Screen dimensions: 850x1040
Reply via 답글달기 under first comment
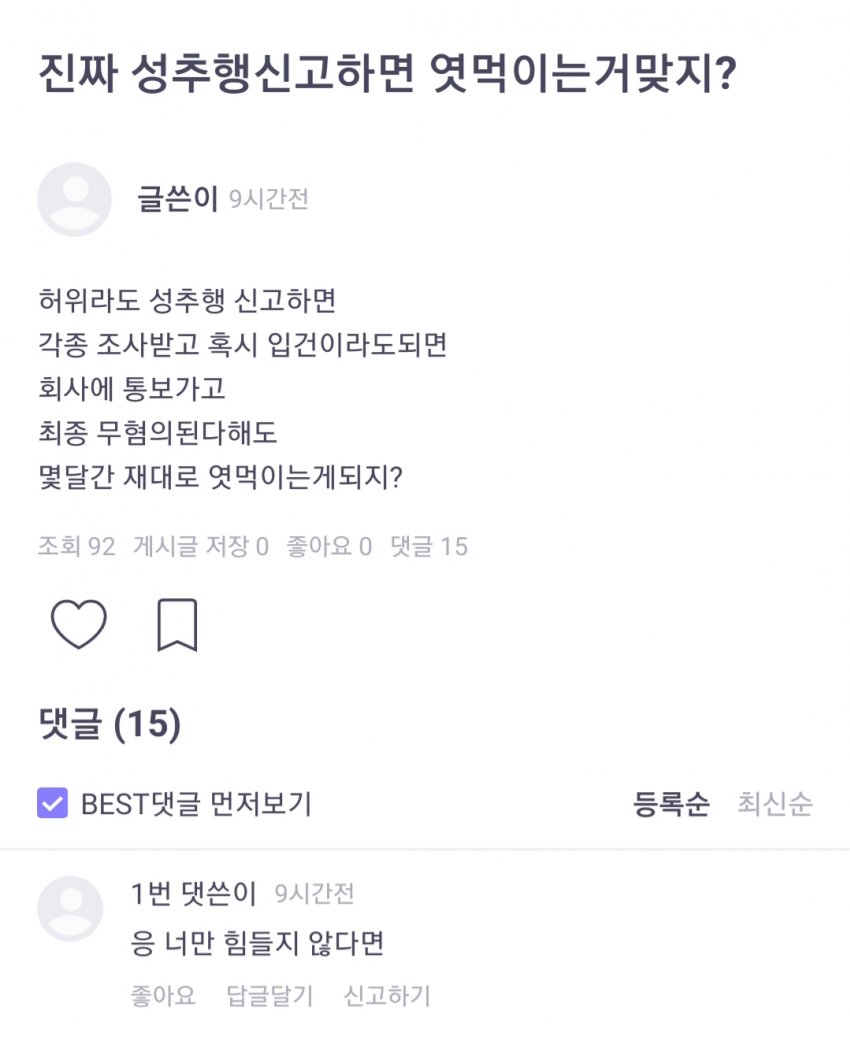tap(270, 996)
